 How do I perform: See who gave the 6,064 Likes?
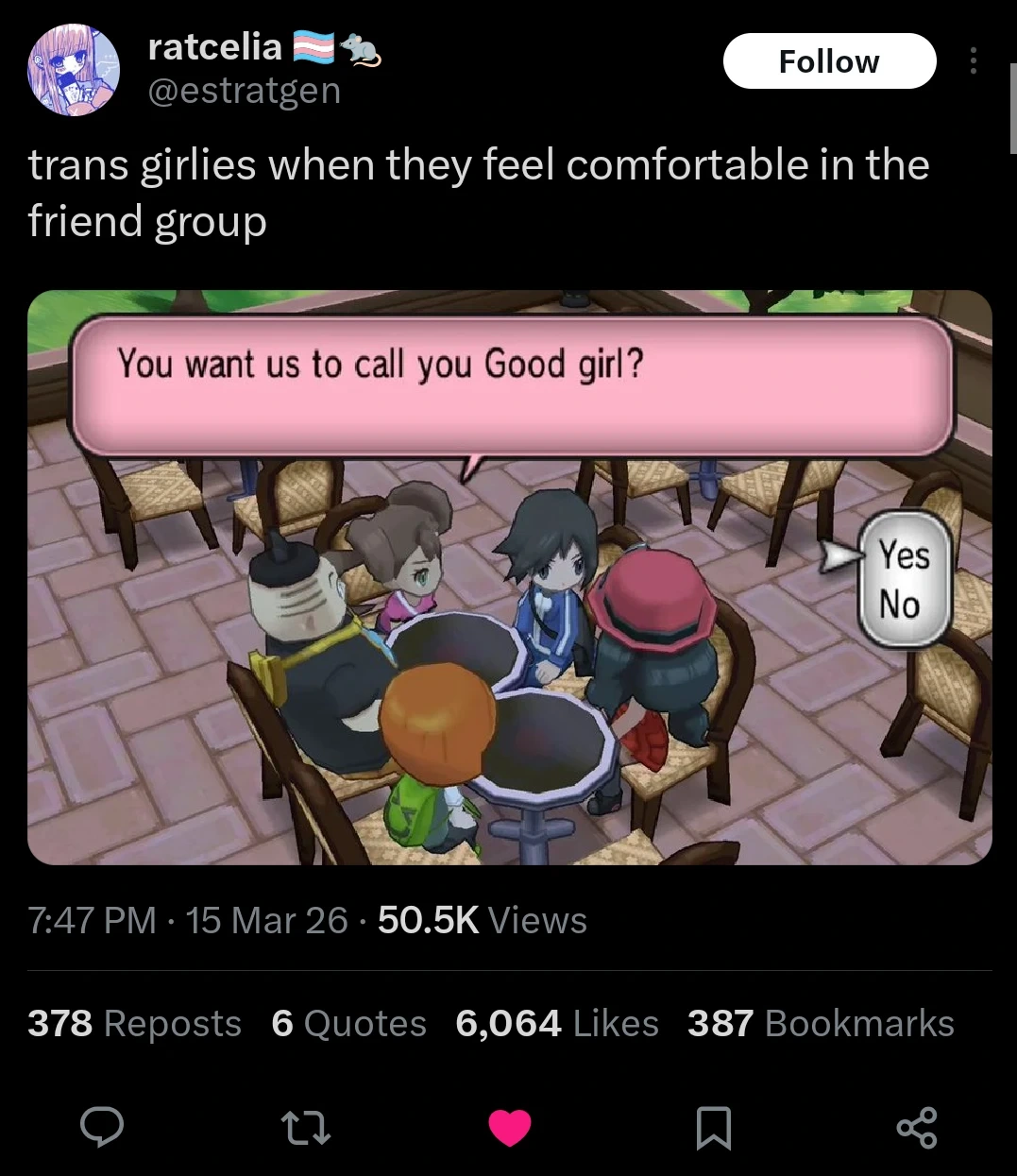[557, 1023]
